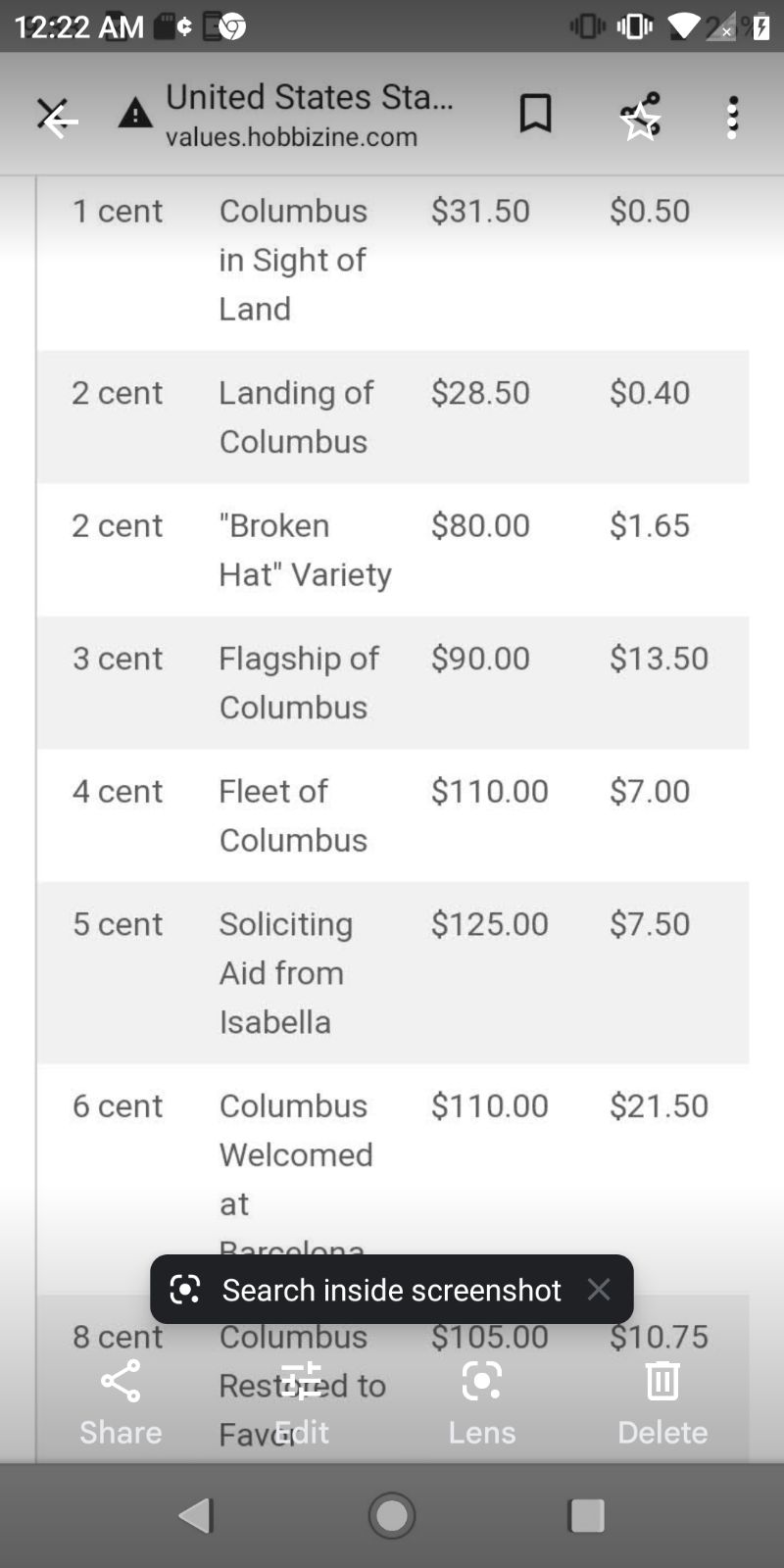Open the three-dot overflow menu
Image resolution: width=784 pixels, height=1568 pixels.
point(732,118)
